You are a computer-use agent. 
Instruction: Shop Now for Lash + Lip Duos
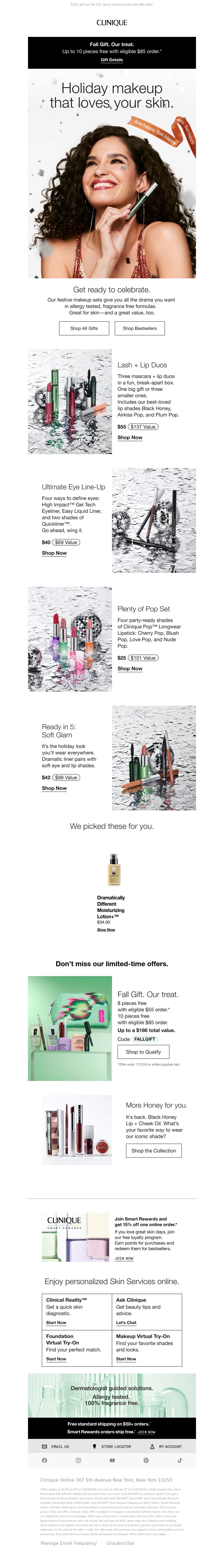pos(129,437)
